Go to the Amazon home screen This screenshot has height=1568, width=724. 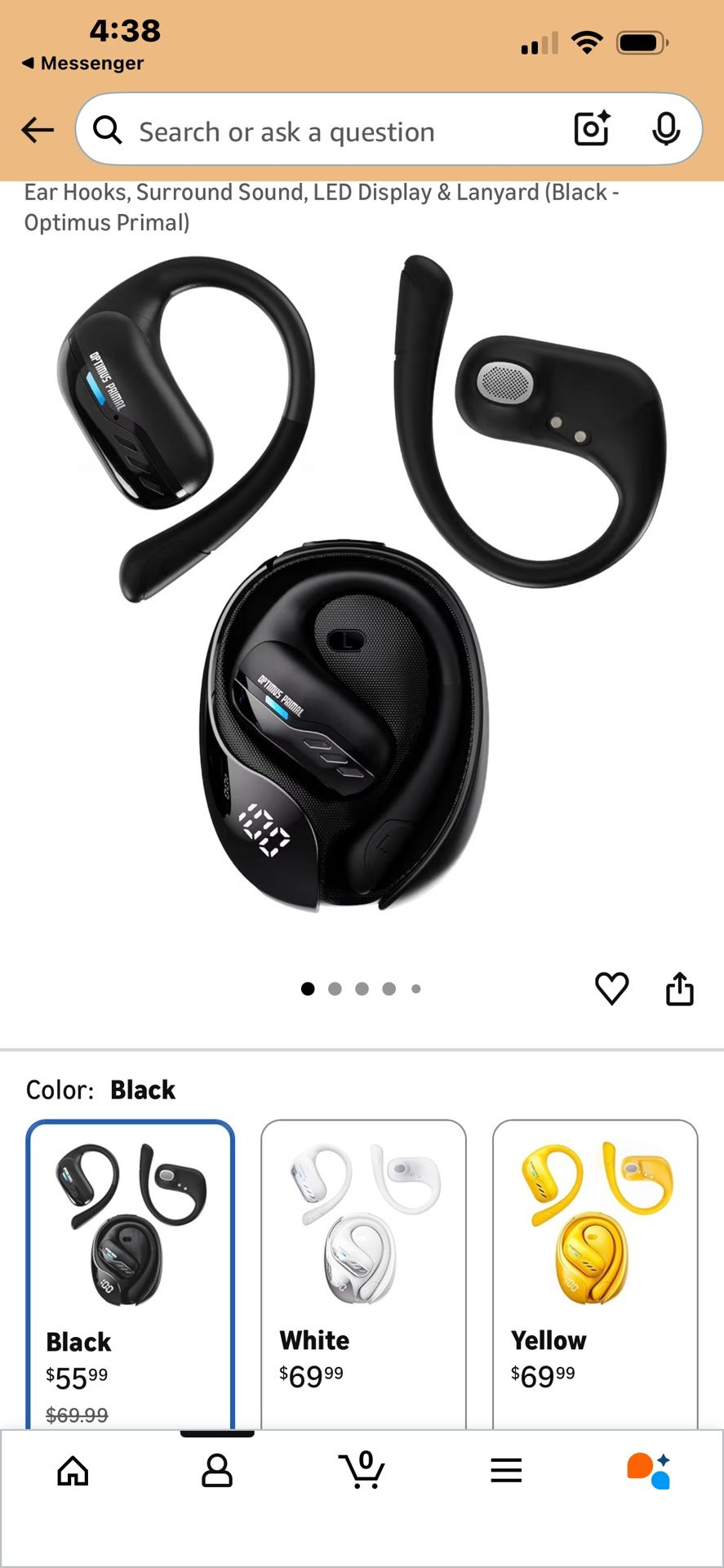tap(72, 1472)
